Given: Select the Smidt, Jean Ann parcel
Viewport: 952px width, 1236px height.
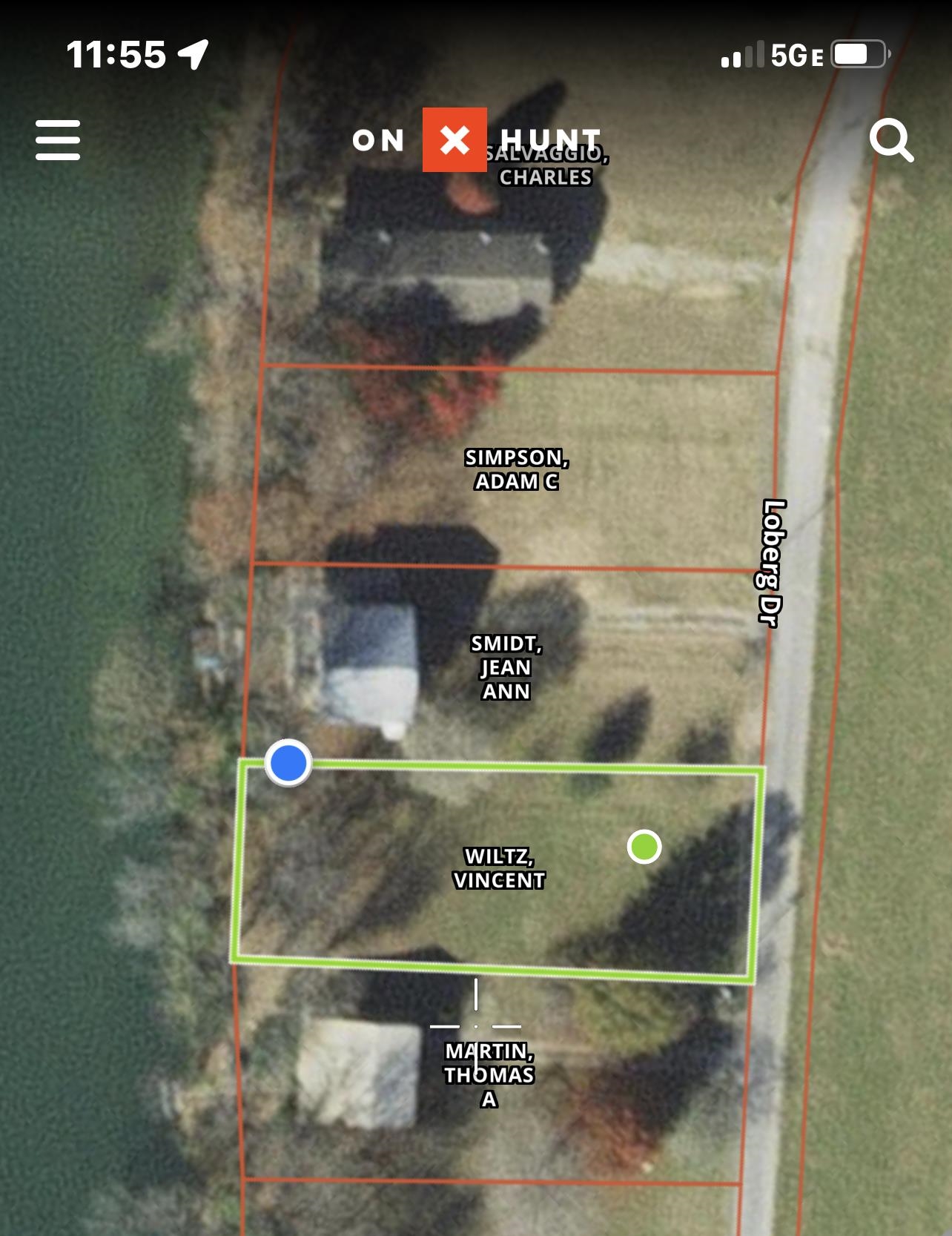Looking at the screenshot, I should (506, 667).
